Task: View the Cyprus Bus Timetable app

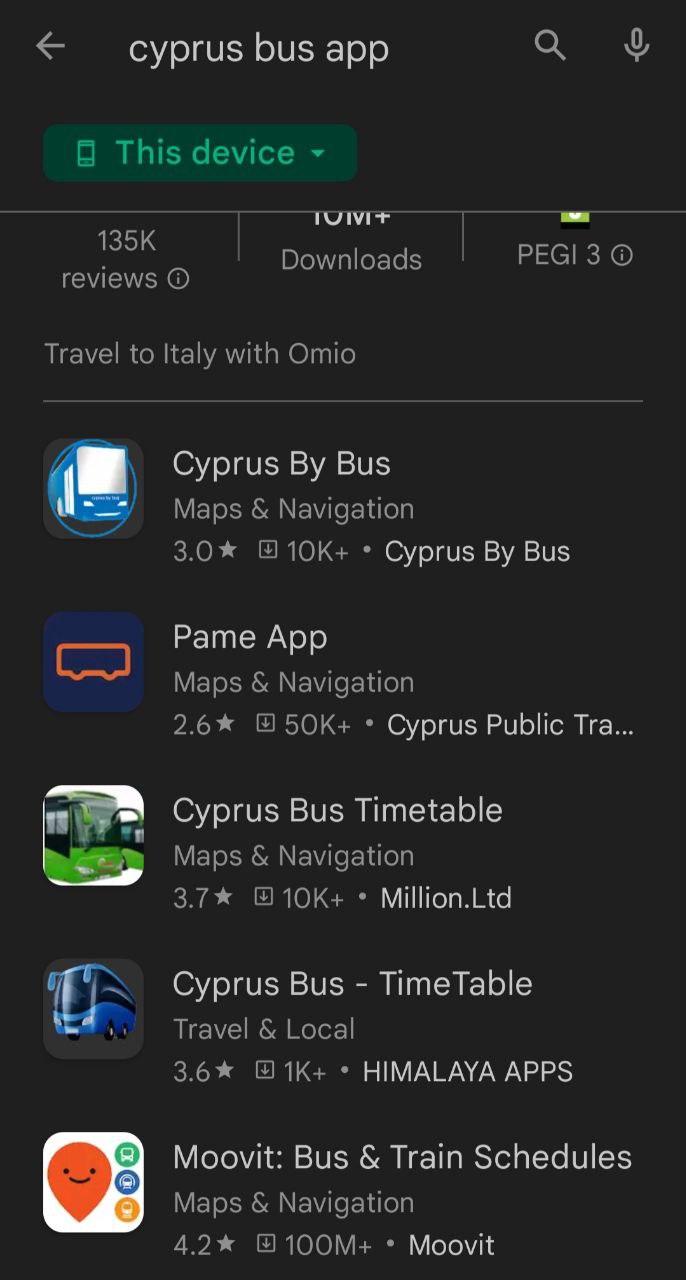Action: click(x=340, y=853)
